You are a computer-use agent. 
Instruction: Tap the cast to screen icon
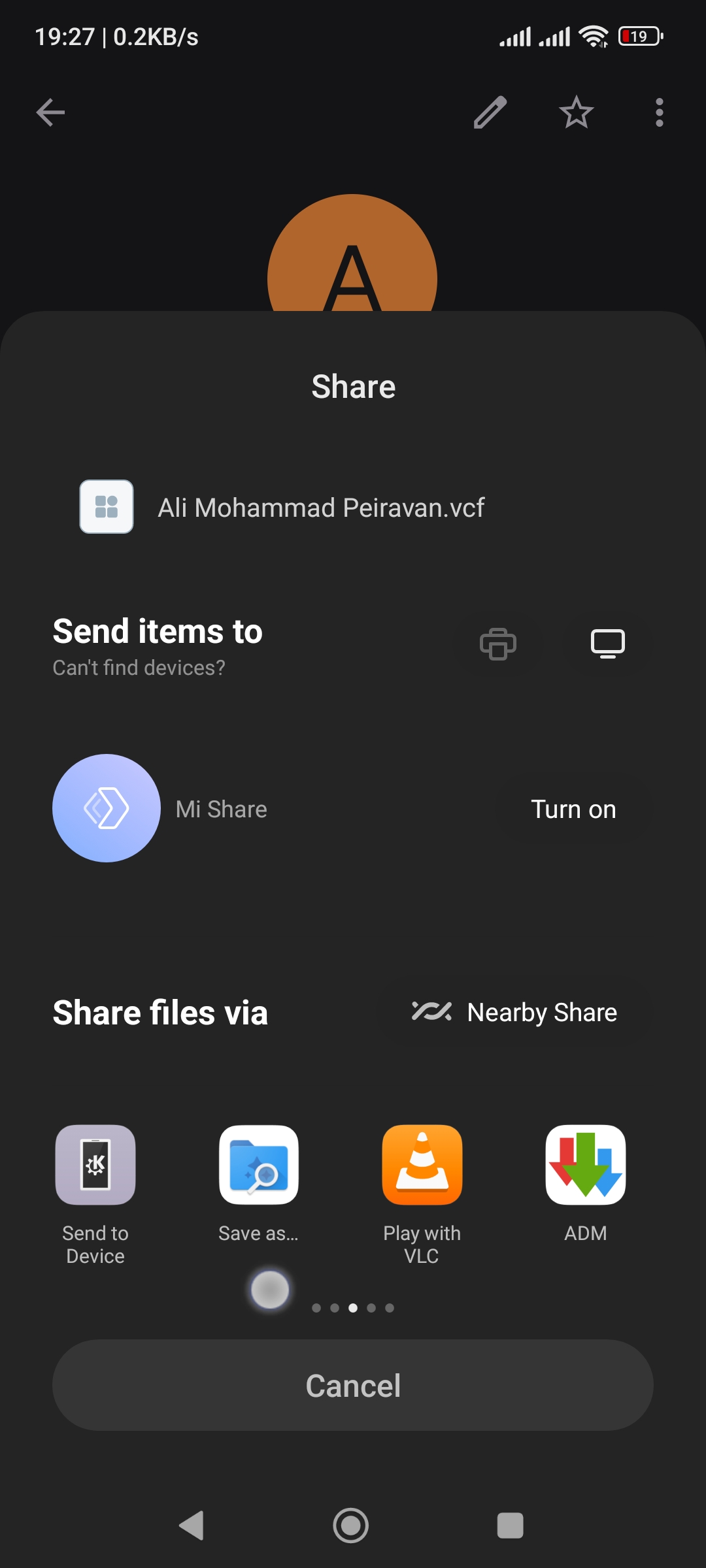click(x=608, y=644)
